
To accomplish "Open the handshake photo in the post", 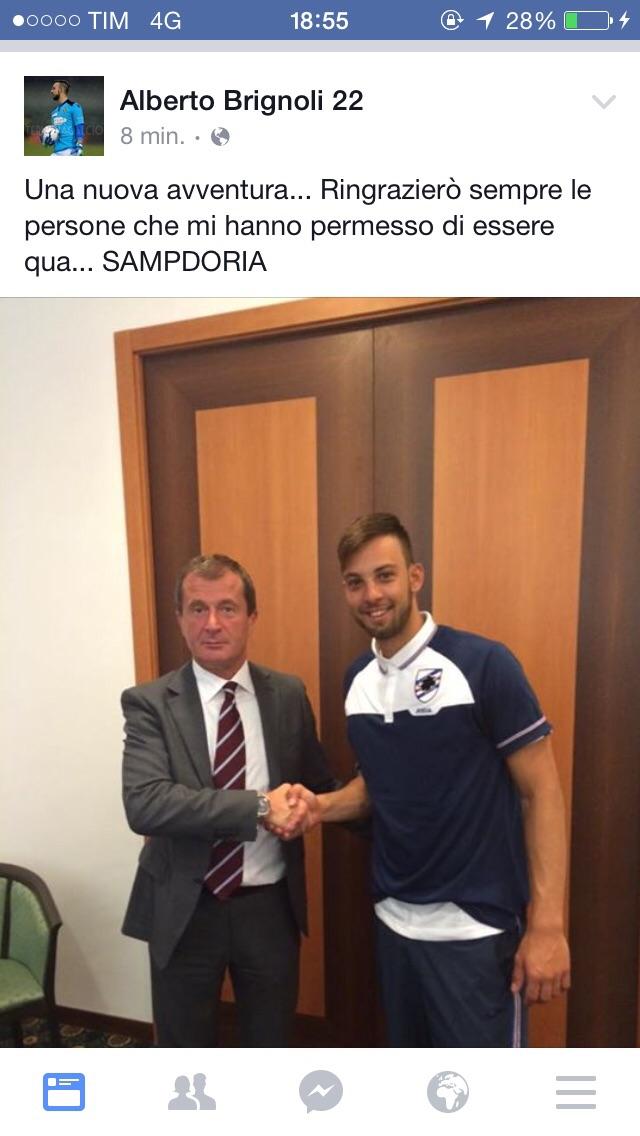I will (x=320, y=672).
